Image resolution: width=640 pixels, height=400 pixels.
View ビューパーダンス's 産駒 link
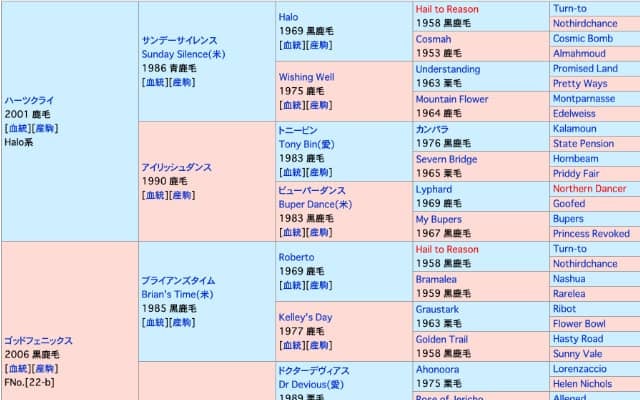coord(320,233)
